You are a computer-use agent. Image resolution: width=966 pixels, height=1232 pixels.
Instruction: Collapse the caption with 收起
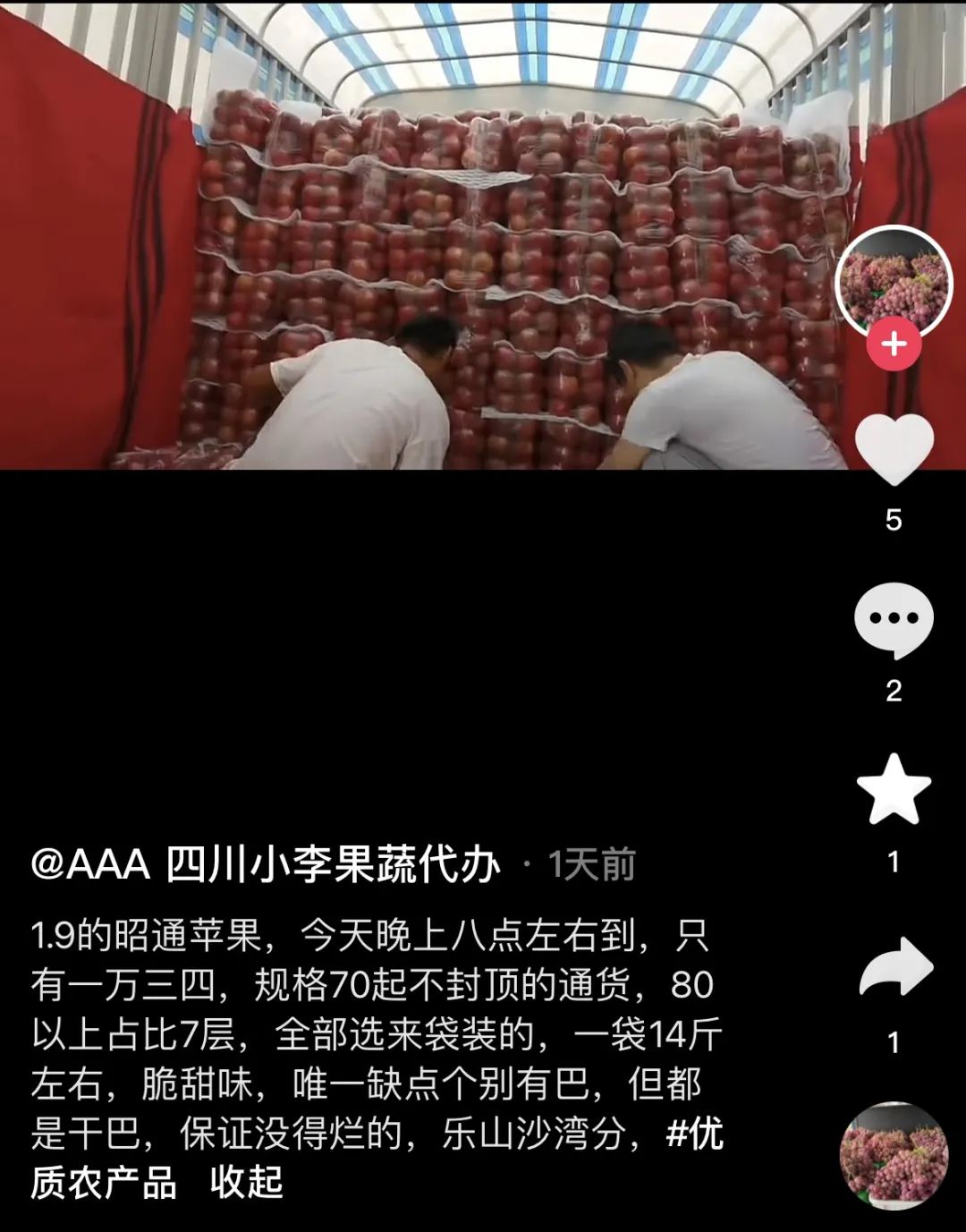247,1183
